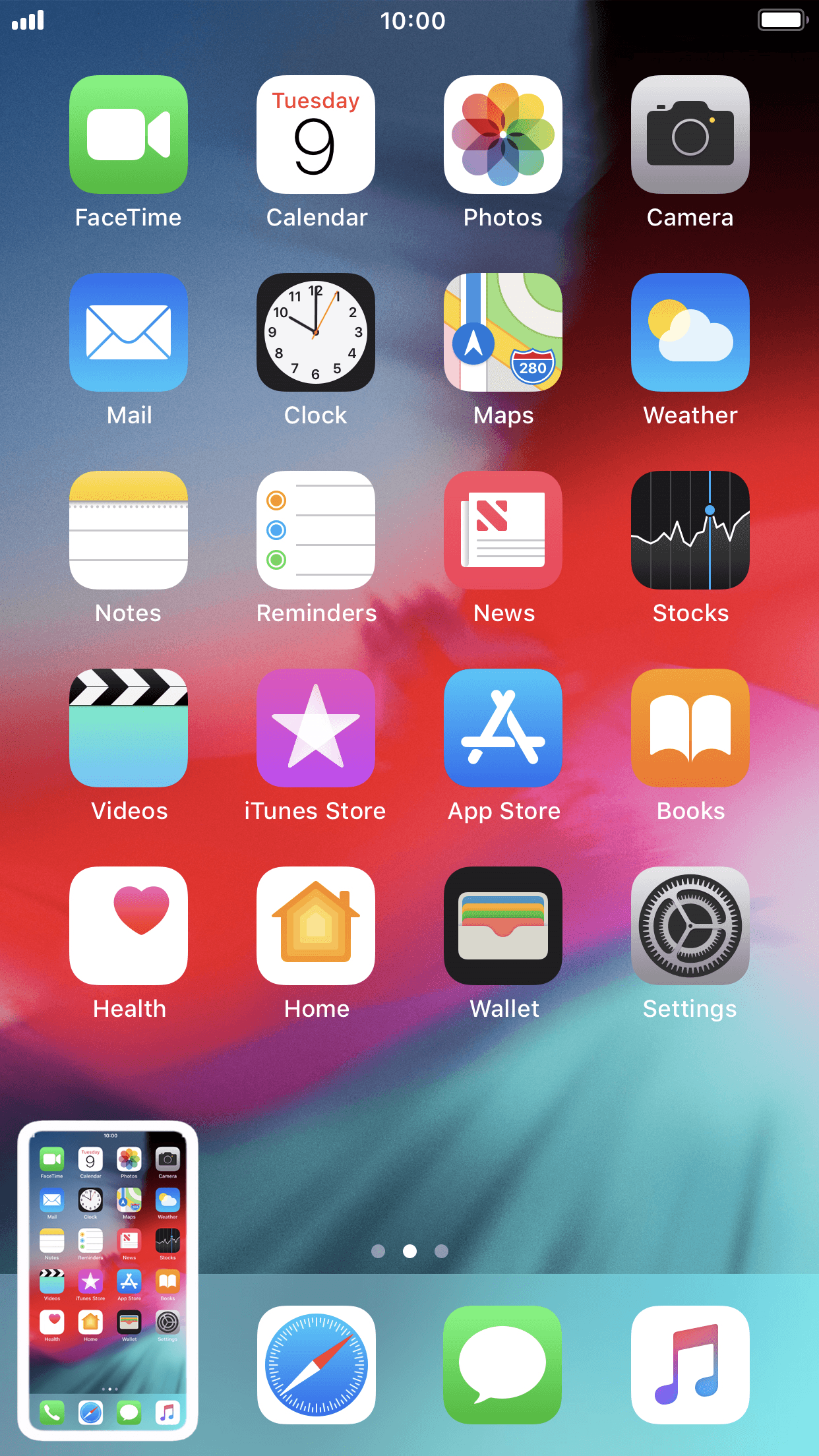
Task: Open the Reminders app
Action: (316, 531)
